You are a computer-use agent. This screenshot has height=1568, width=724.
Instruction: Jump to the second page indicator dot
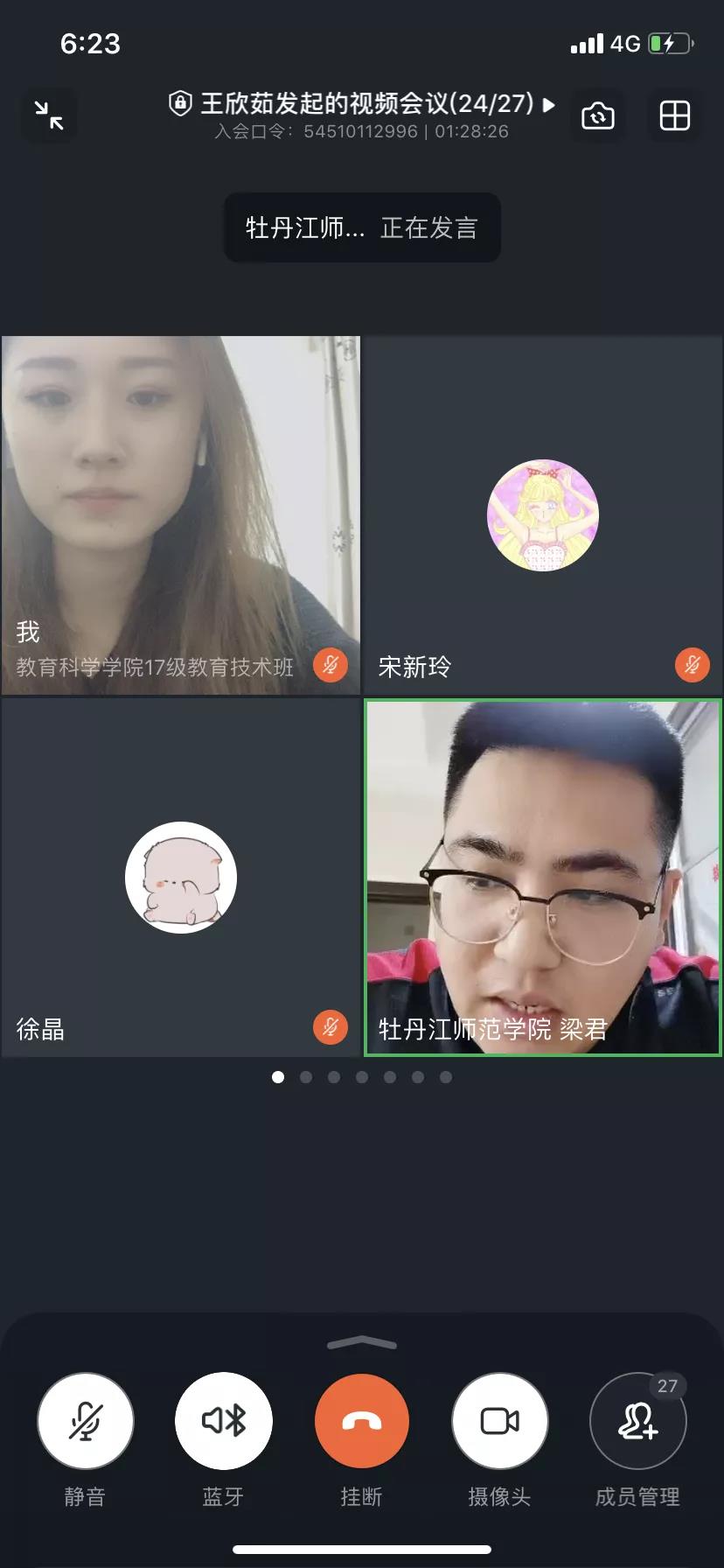point(306,1077)
